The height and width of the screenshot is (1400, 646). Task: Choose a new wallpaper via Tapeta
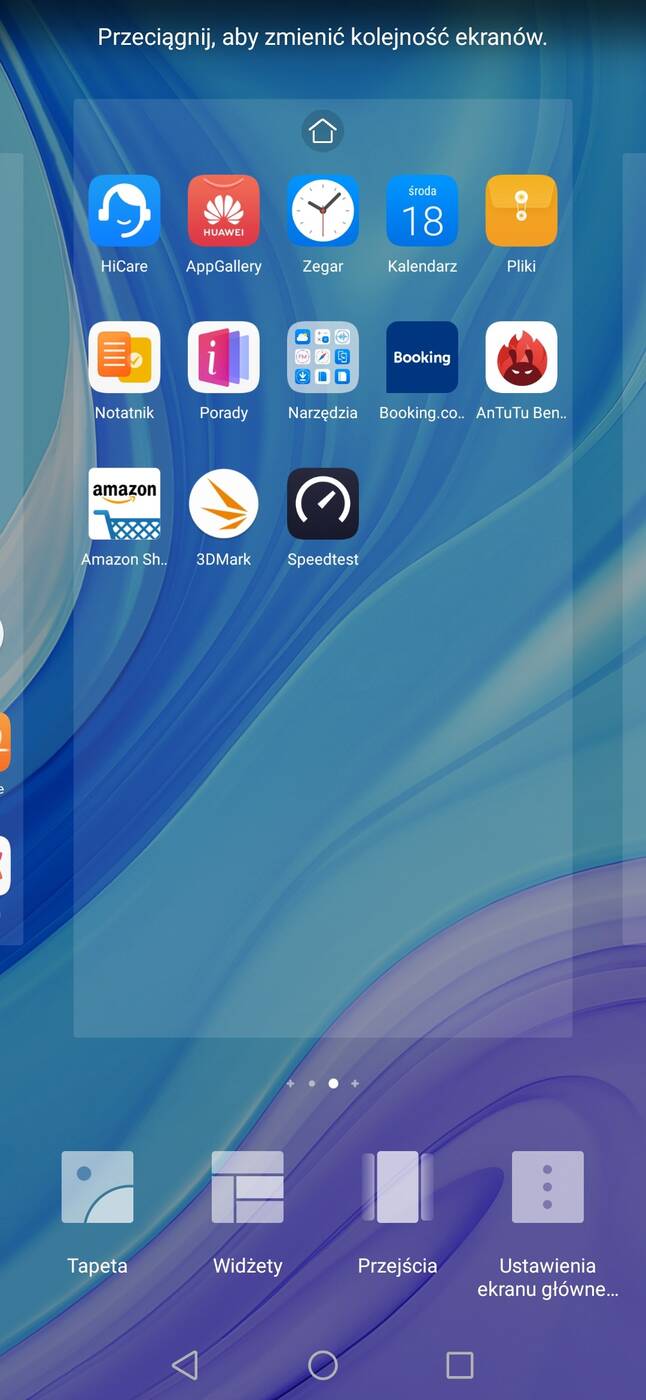tap(97, 1188)
